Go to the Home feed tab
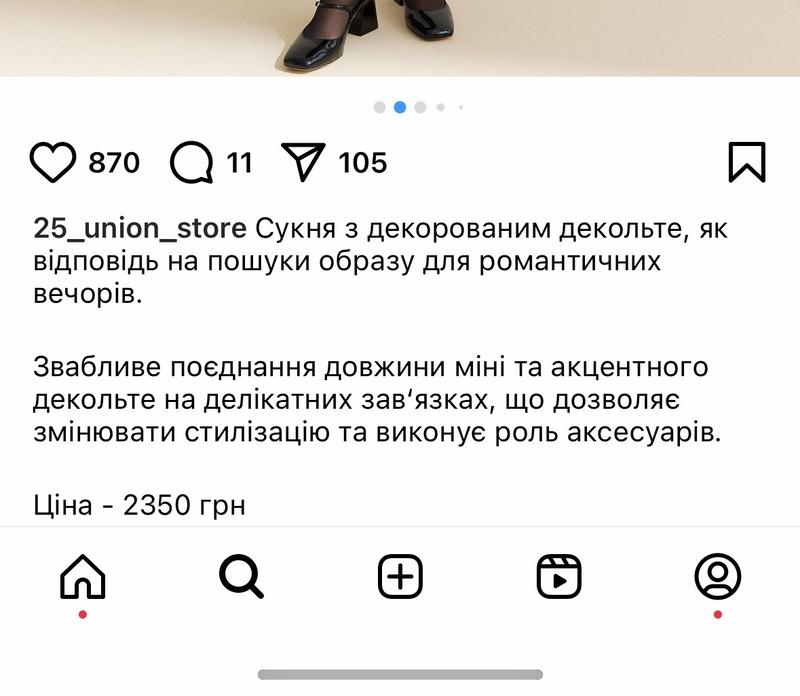This screenshot has width=800, height=696. (83, 576)
